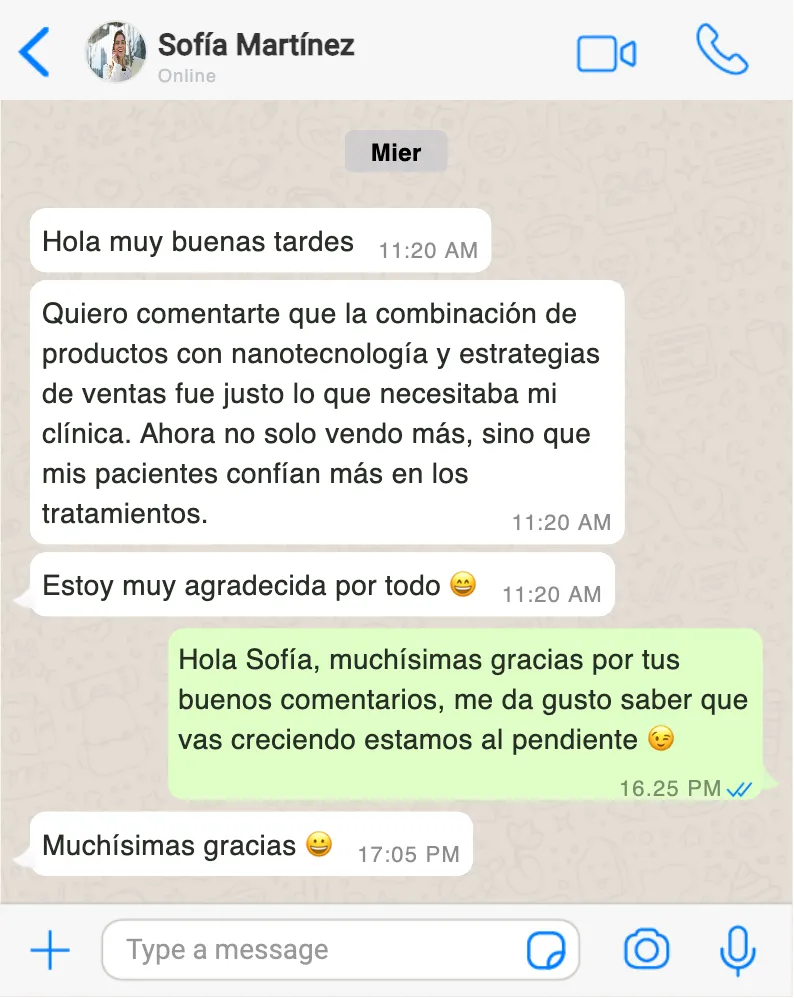Open the sticker picker
Viewport: 794px width, 998px height.
[x=546, y=950]
